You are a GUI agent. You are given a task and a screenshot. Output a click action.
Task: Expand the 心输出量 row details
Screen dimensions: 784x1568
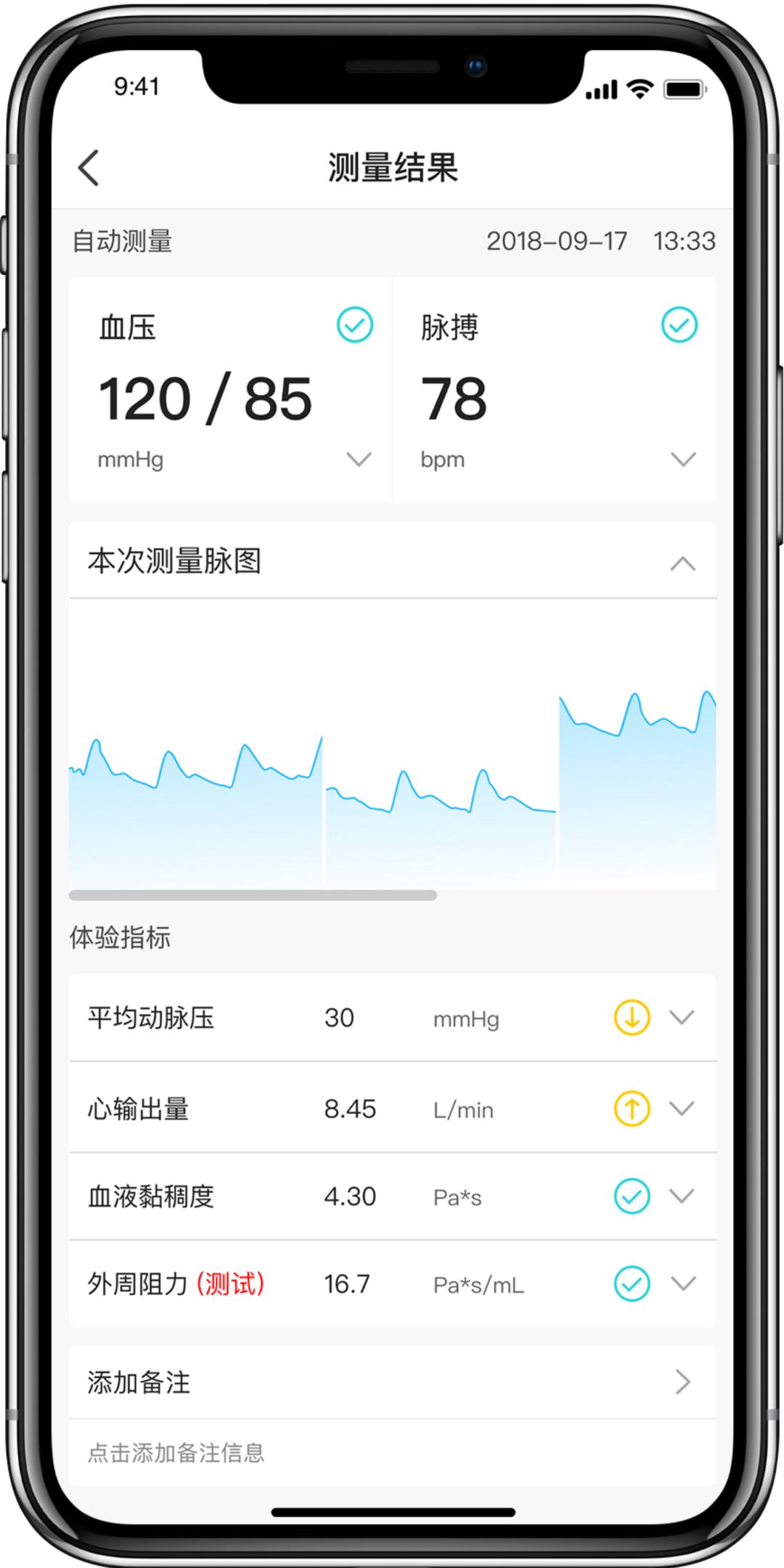tap(682, 1108)
